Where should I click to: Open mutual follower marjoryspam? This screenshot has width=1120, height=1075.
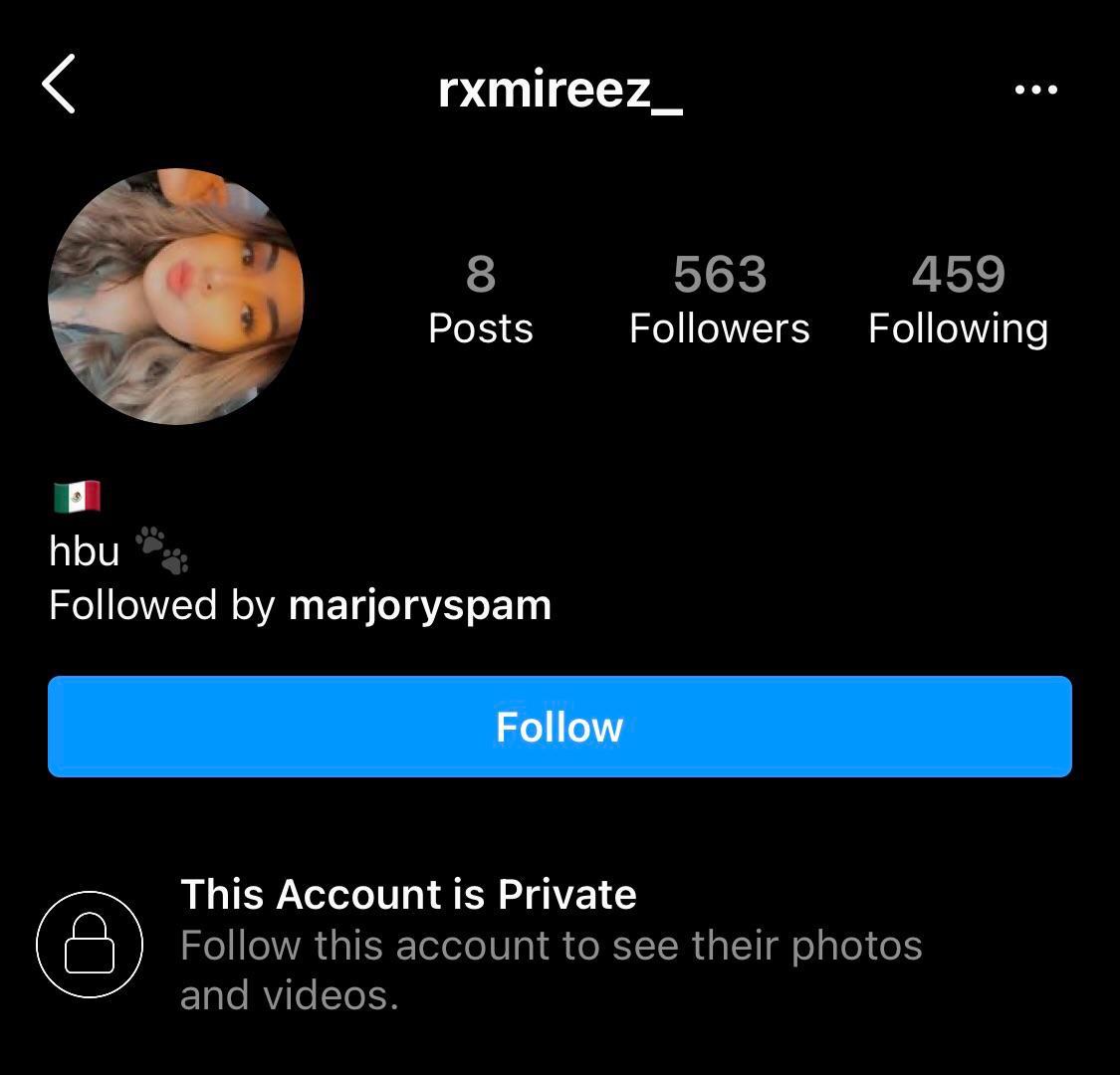tap(419, 605)
